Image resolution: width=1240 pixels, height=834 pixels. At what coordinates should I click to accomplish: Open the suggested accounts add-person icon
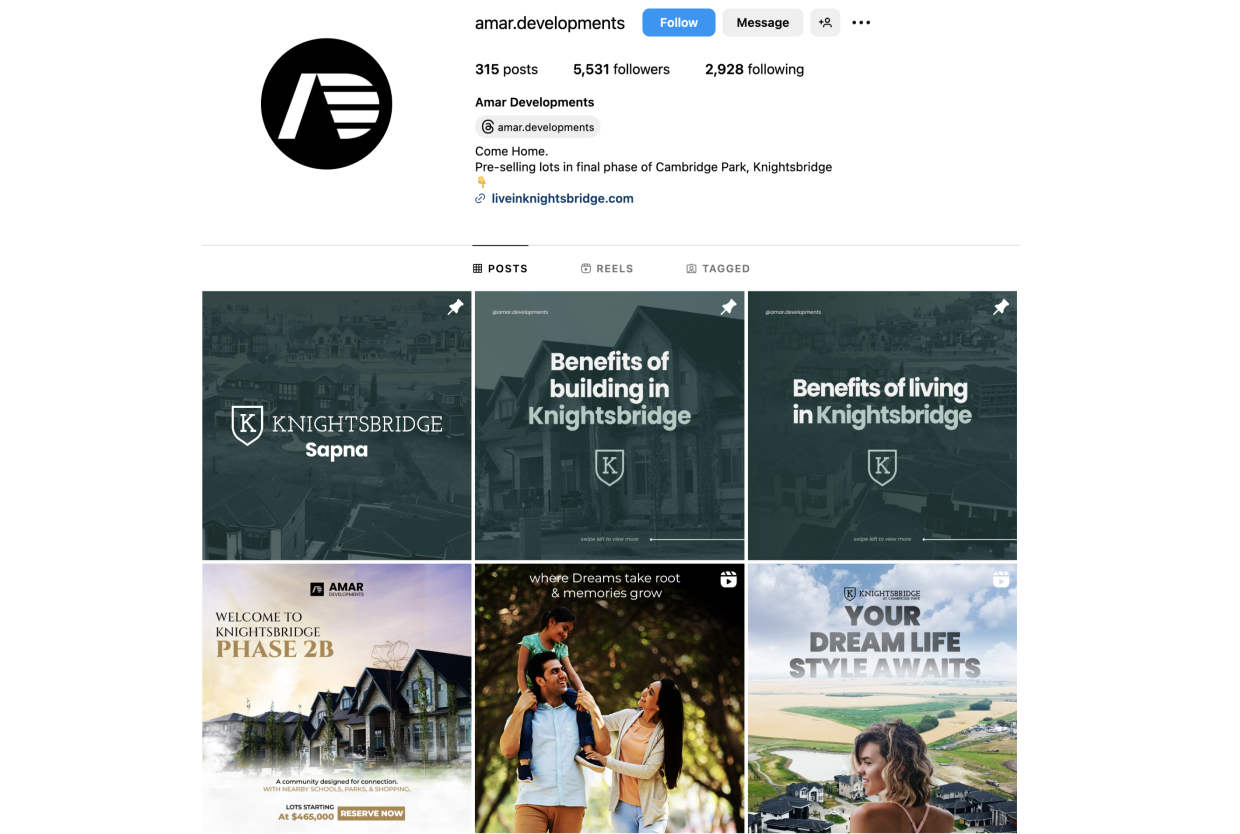click(x=825, y=23)
